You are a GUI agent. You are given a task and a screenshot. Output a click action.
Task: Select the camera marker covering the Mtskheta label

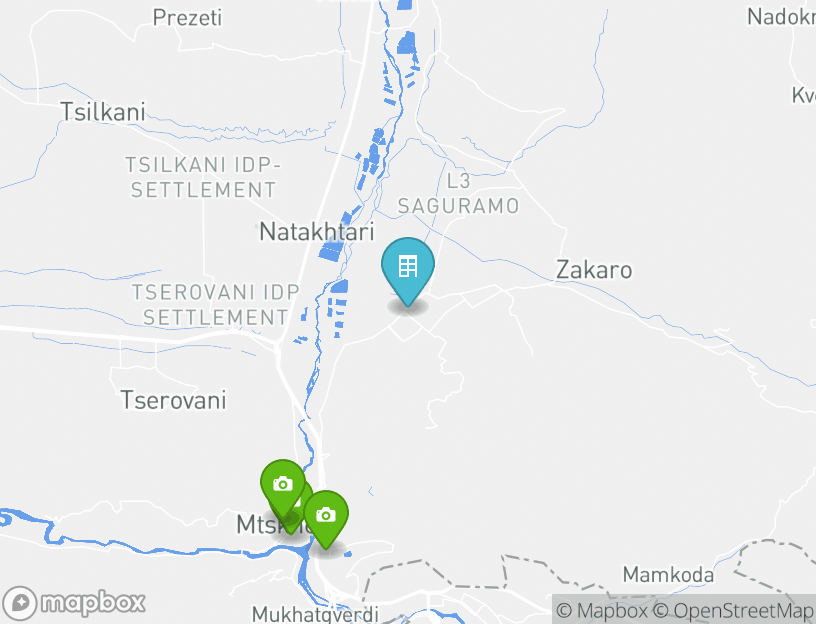pos(282,486)
